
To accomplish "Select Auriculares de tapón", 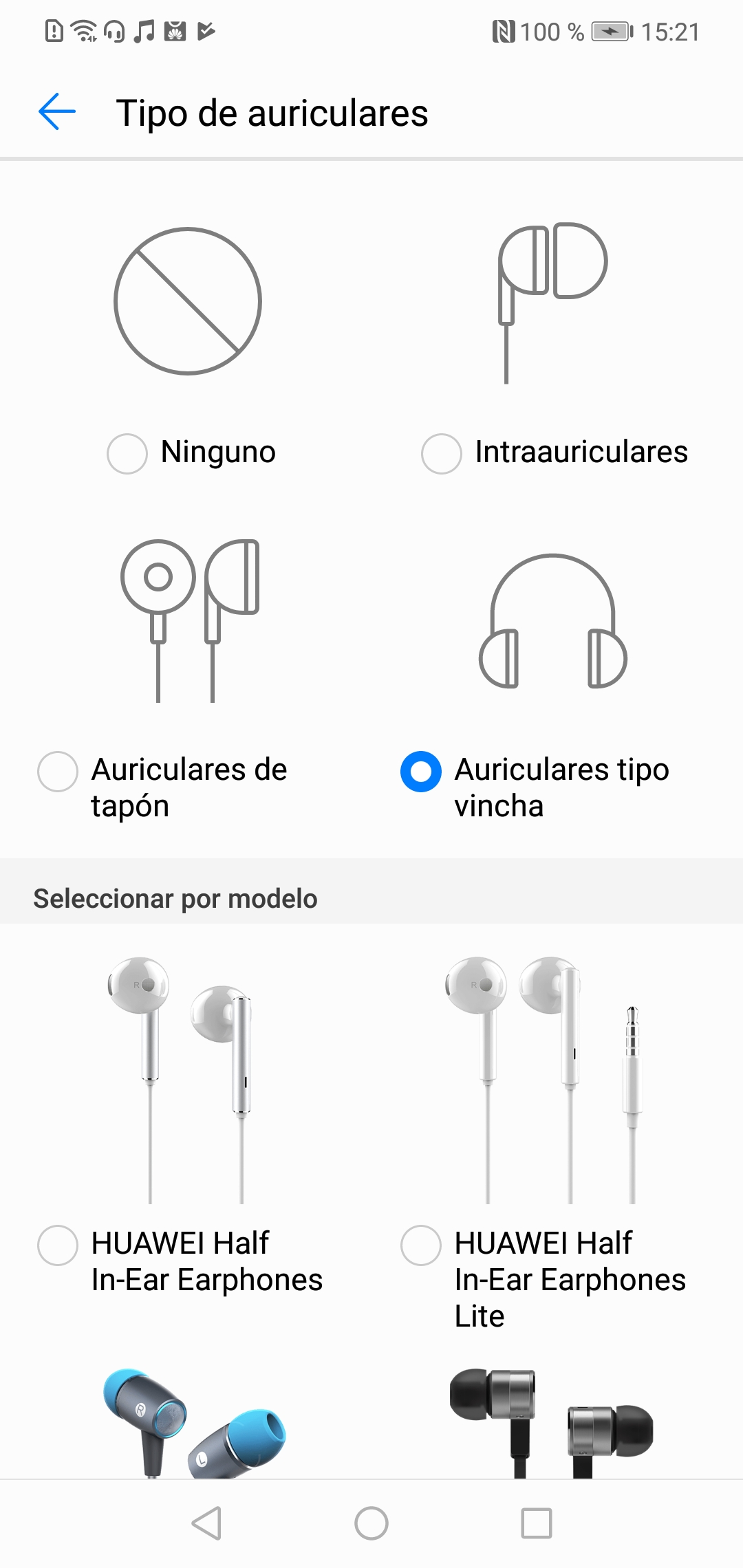I will (58, 772).
